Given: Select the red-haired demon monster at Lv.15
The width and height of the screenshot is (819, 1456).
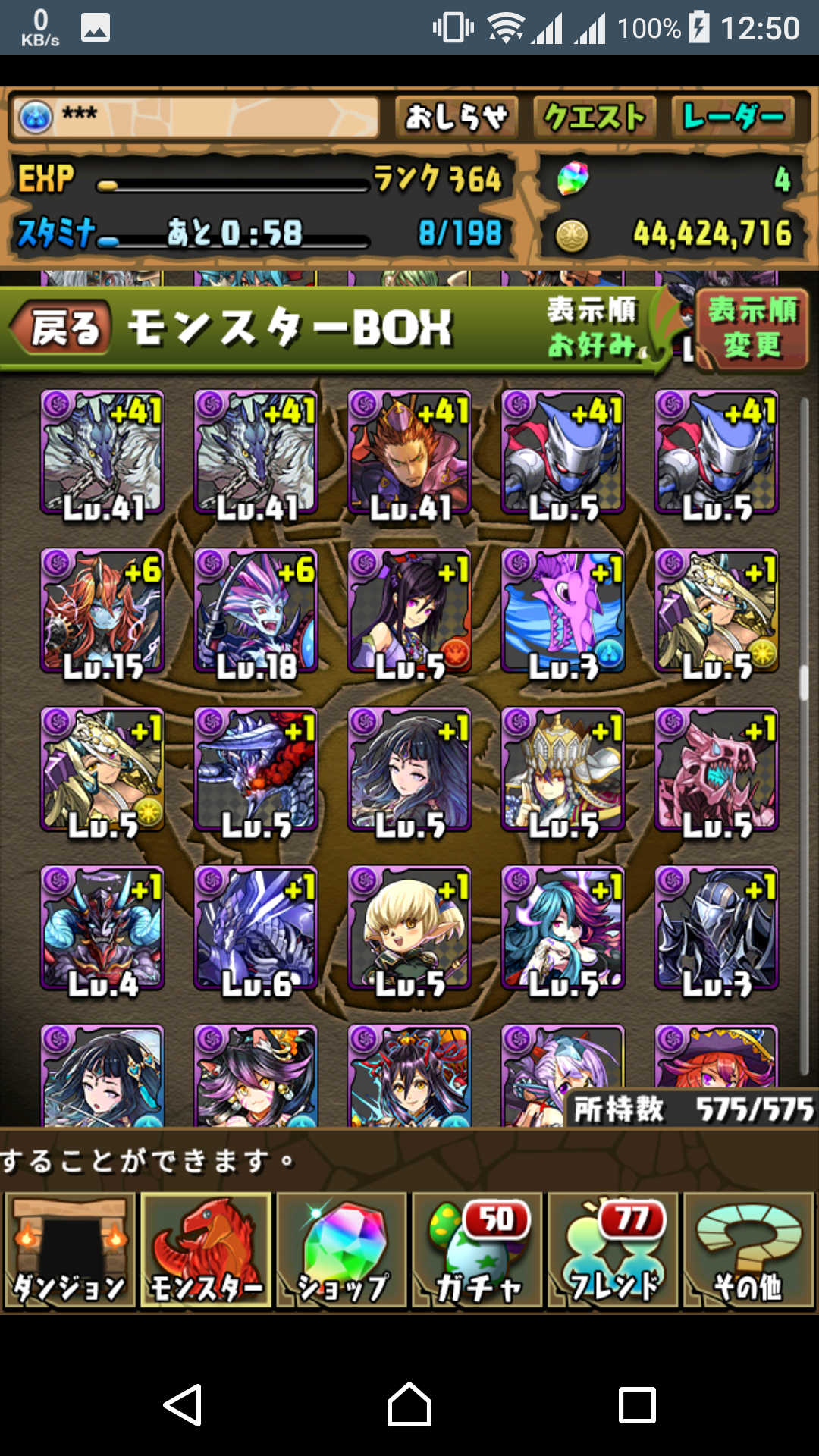Looking at the screenshot, I should [x=102, y=612].
